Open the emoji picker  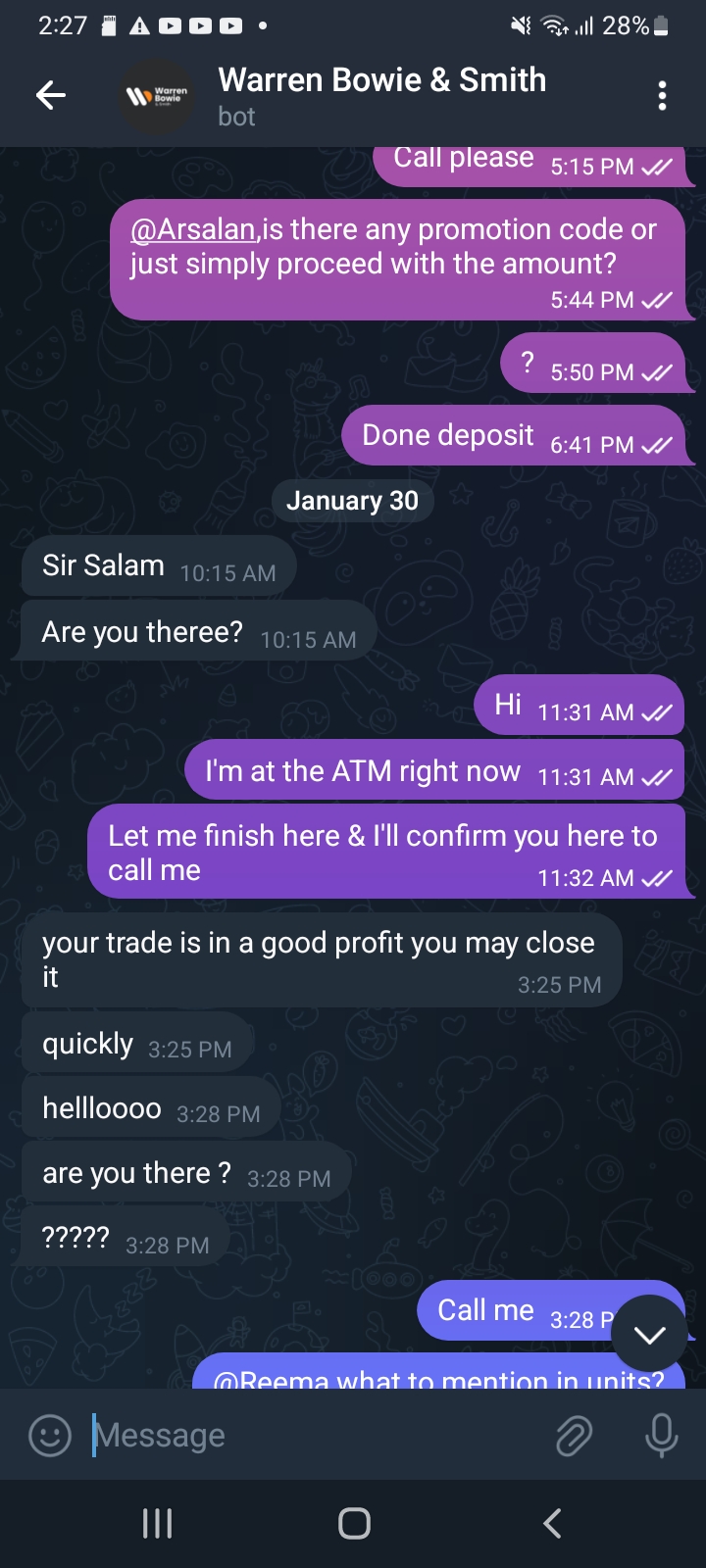[49, 1436]
